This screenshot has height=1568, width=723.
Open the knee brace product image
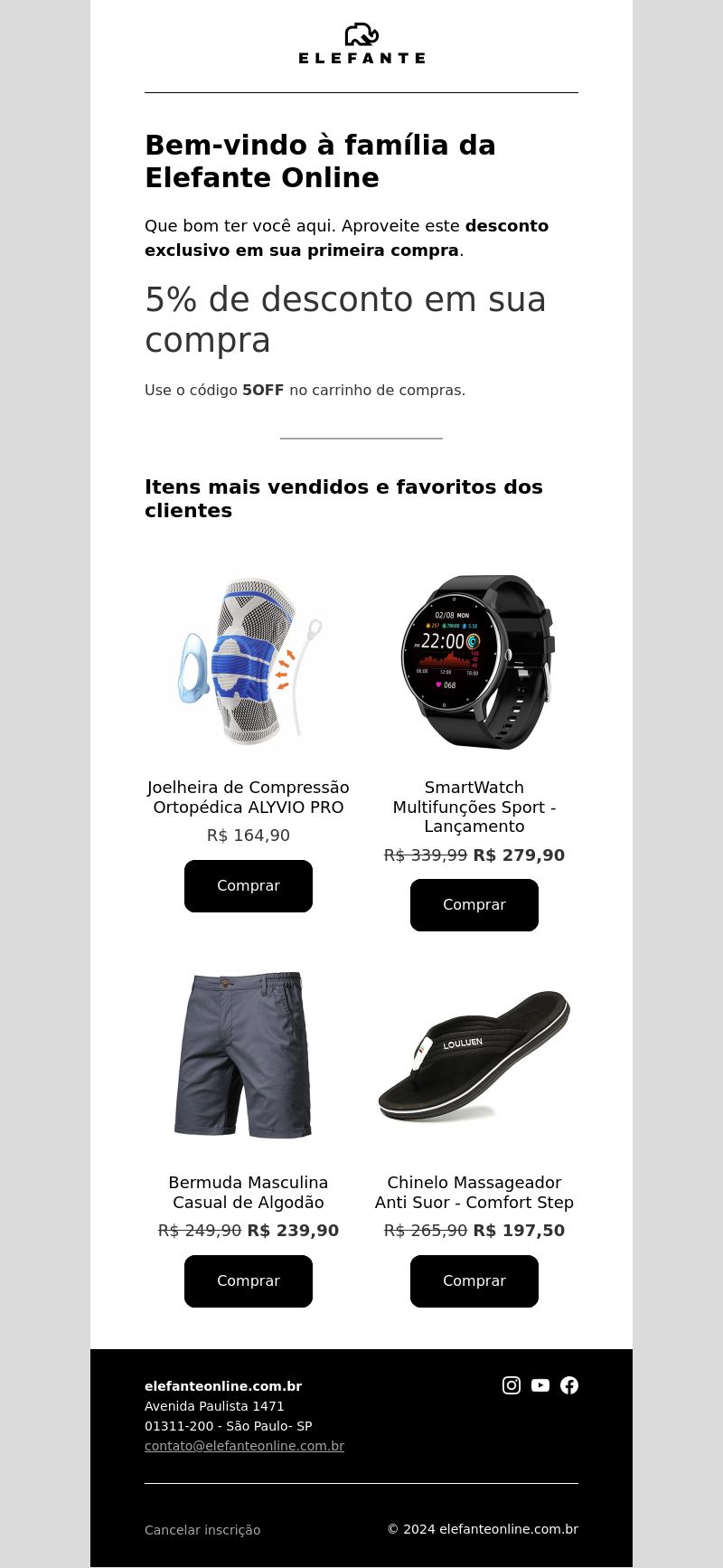tap(249, 660)
